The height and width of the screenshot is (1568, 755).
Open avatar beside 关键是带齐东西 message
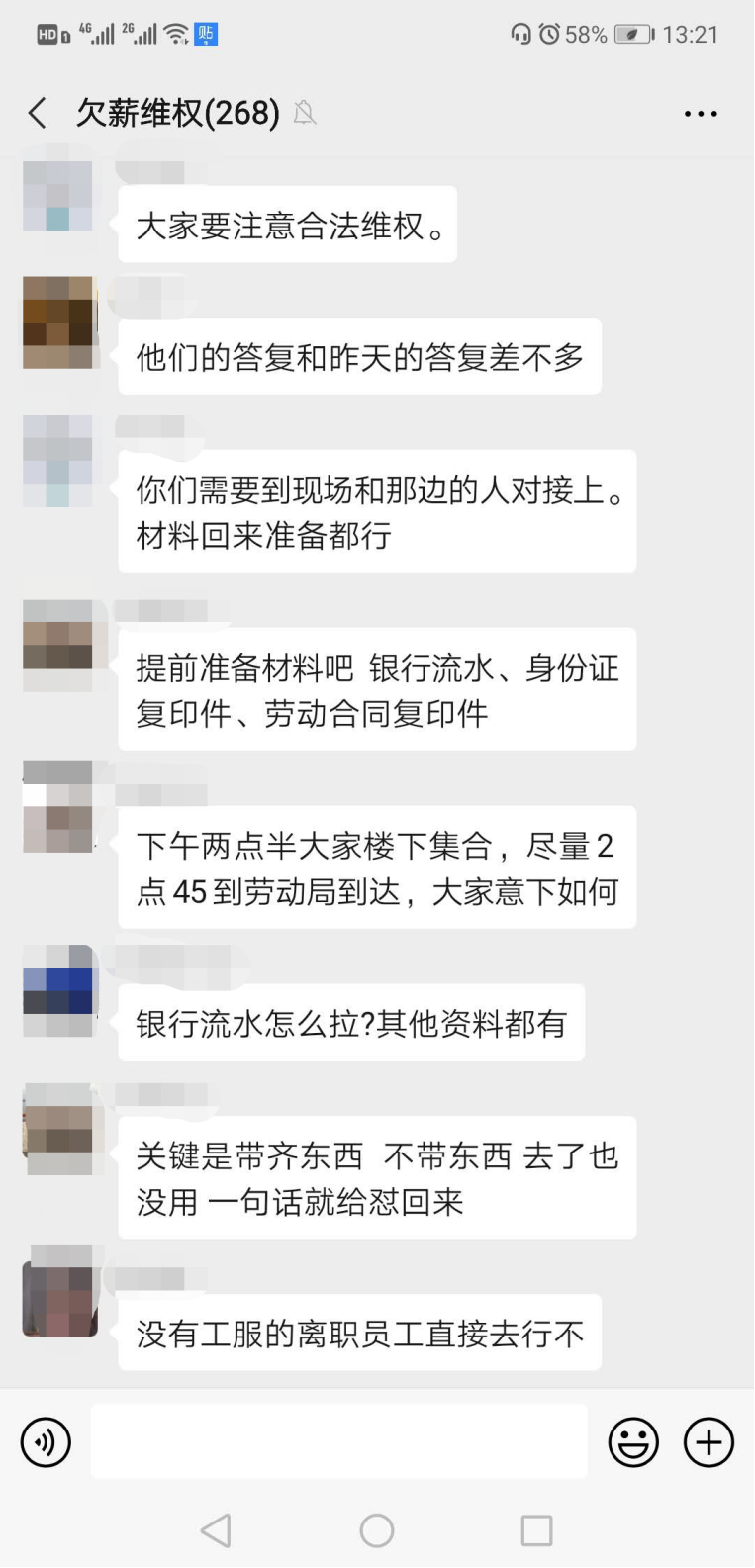pos(57,1128)
